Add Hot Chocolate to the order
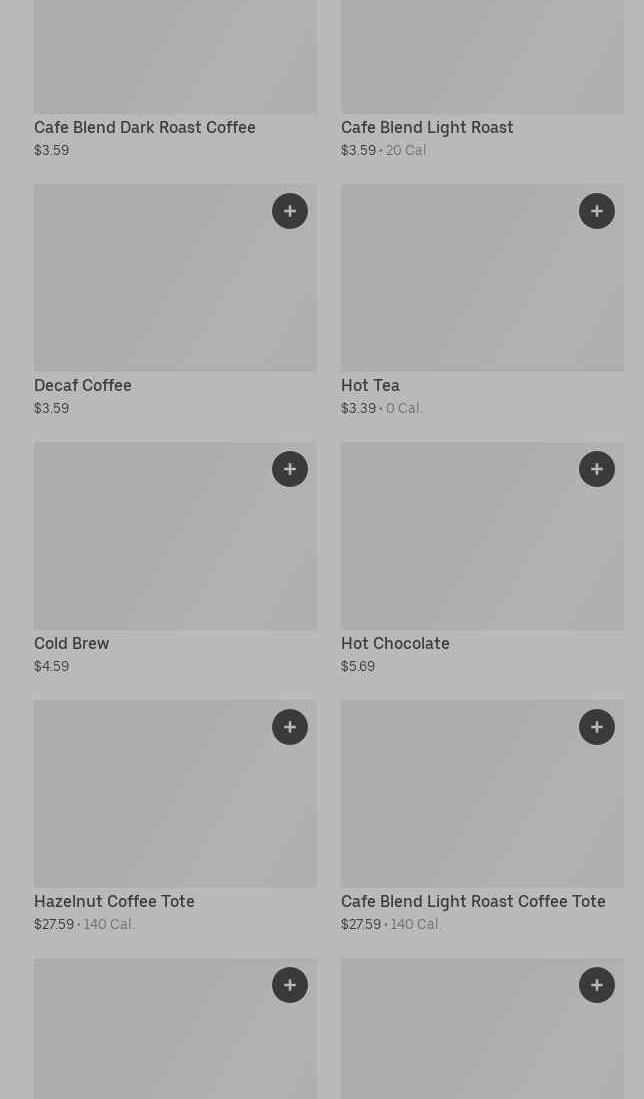644x1099 pixels. tap(597, 469)
